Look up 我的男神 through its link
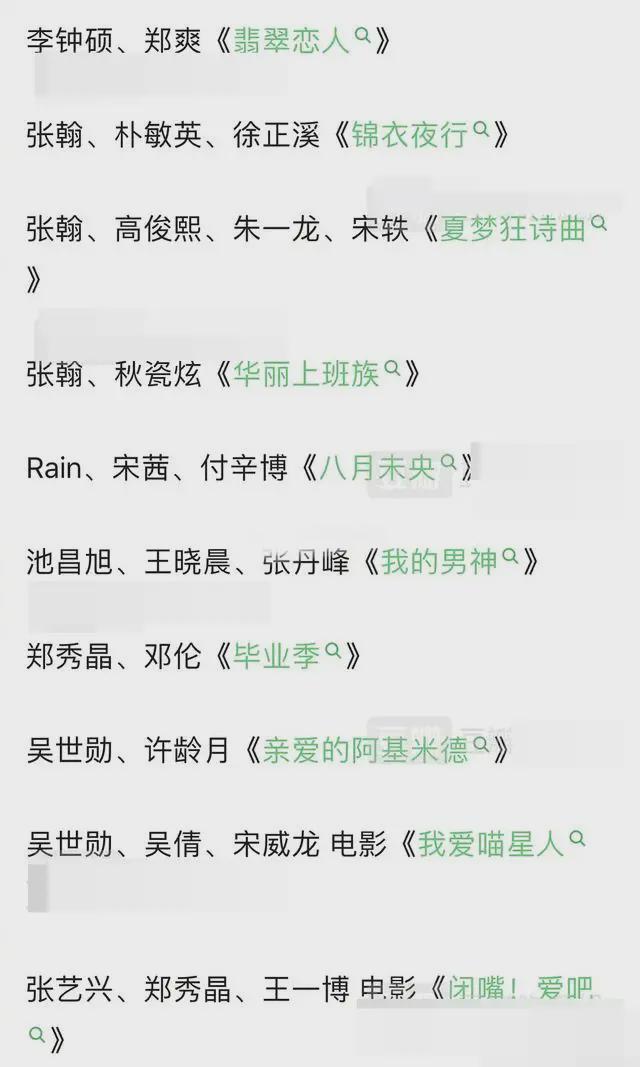640x1067 pixels. (x=439, y=561)
